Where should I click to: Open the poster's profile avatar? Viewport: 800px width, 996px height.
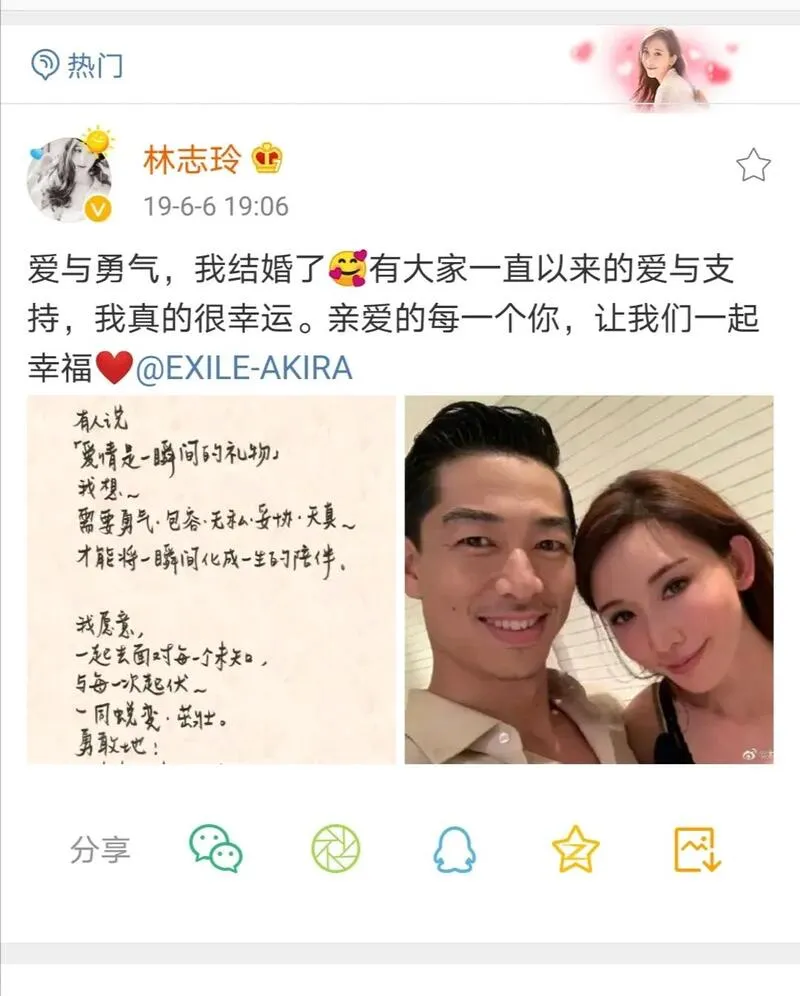point(69,179)
